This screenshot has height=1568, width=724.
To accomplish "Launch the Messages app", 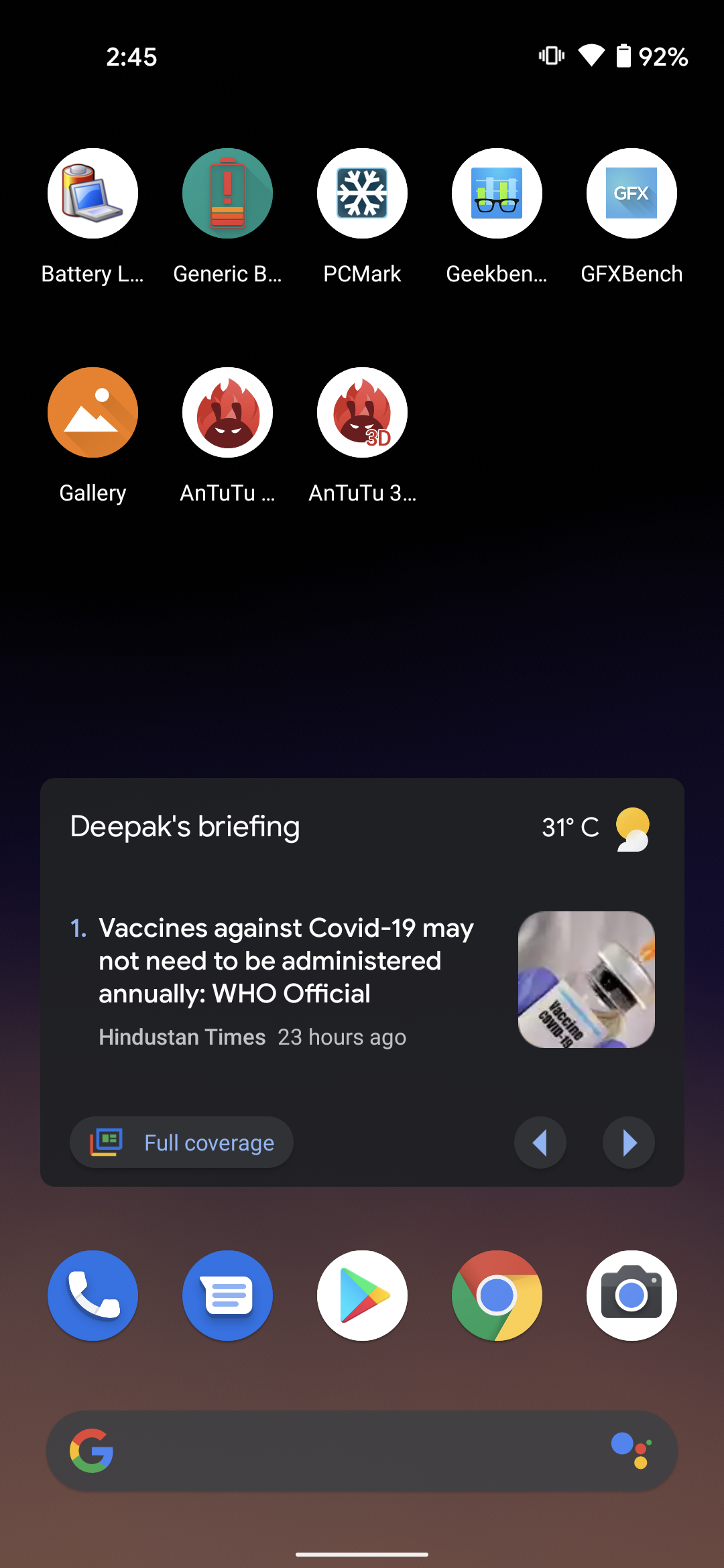I will click(227, 1295).
